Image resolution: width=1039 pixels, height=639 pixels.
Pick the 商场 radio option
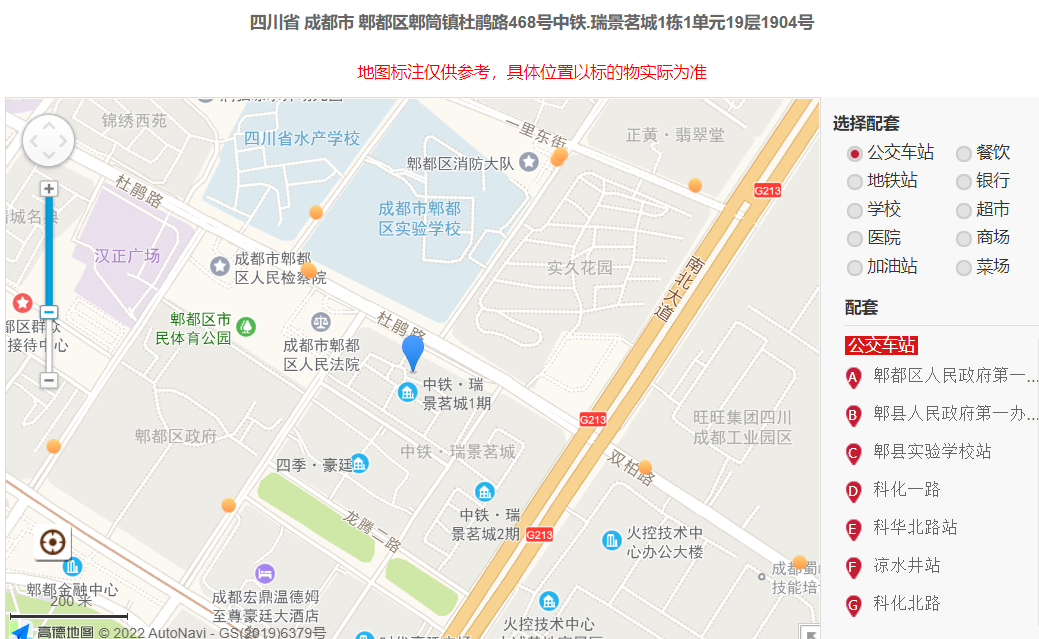(x=964, y=238)
